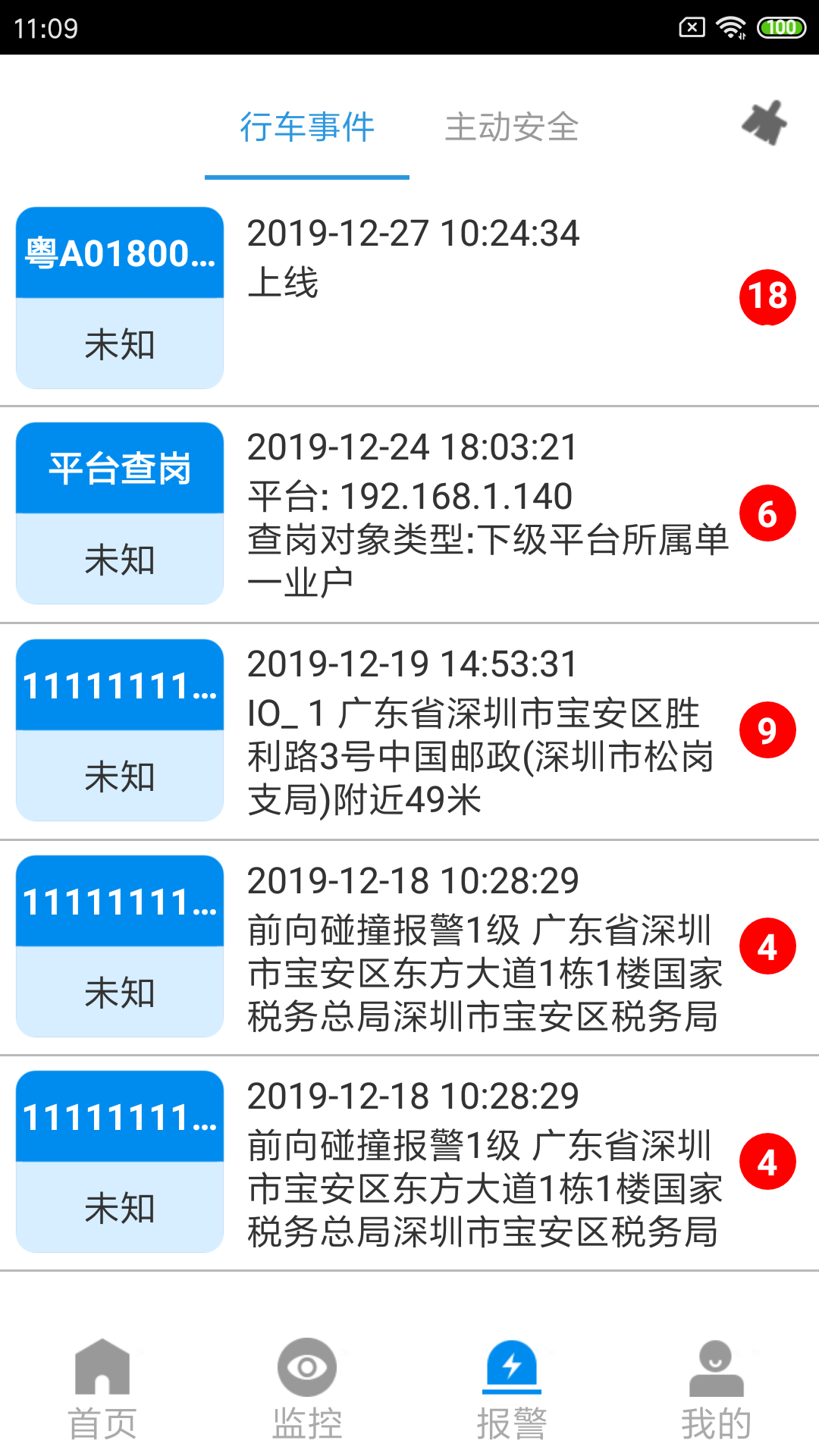Tap the red badge showing 18
This screenshot has width=819, height=1456.
[768, 296]
